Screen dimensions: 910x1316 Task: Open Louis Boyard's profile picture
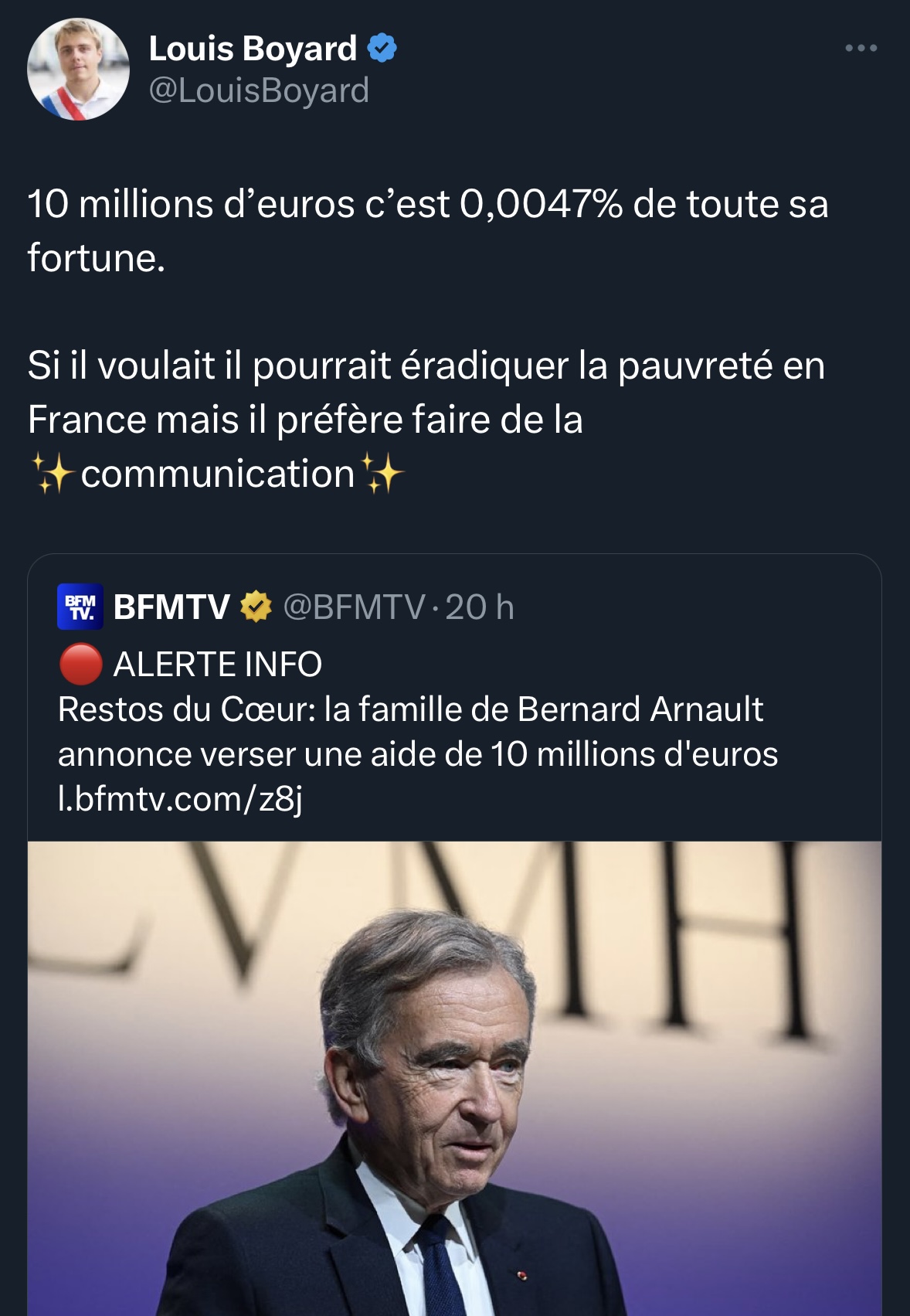(x=78, y=70)
